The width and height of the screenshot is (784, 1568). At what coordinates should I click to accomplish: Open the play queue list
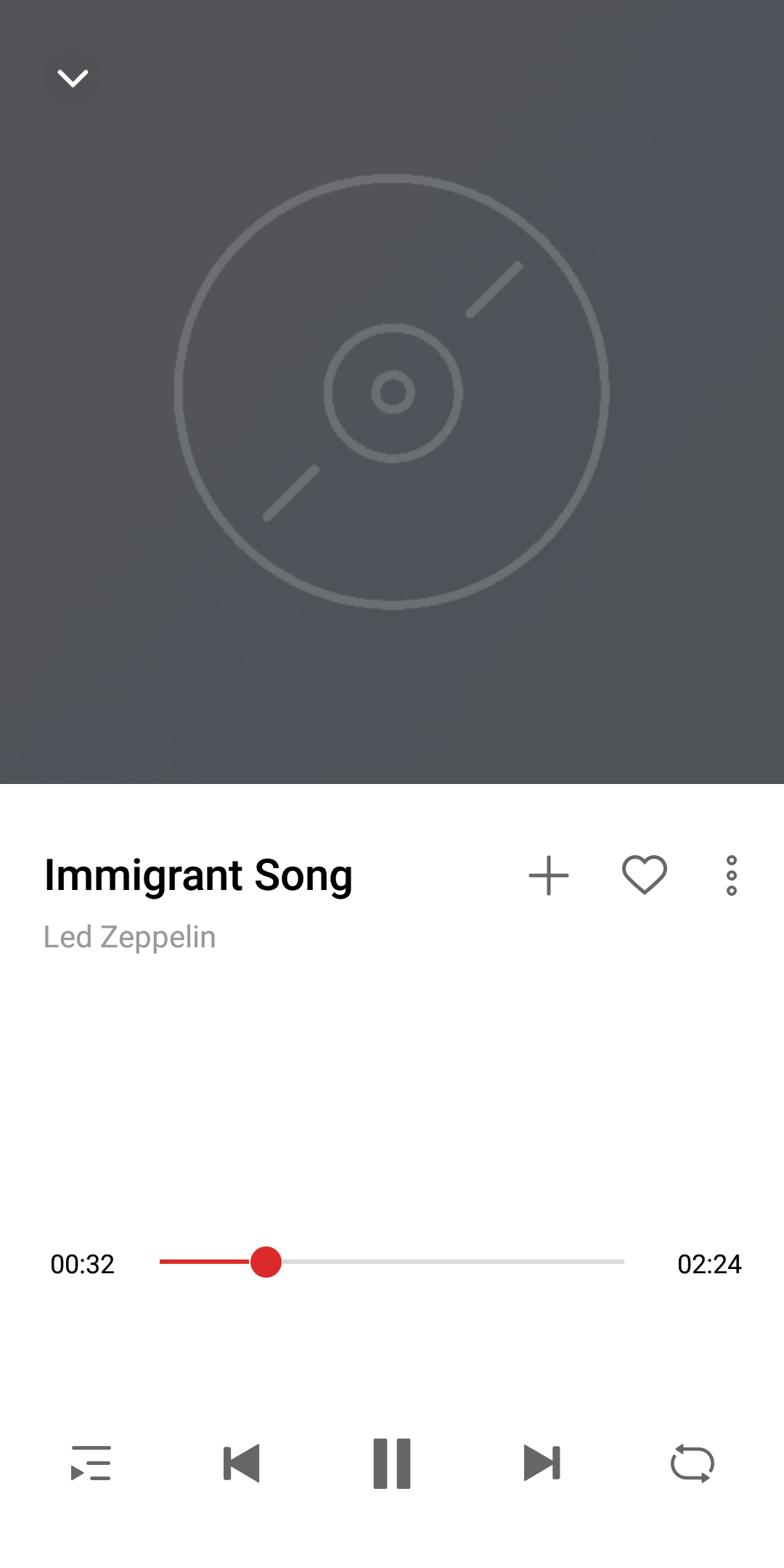[x=91, y=1463]
